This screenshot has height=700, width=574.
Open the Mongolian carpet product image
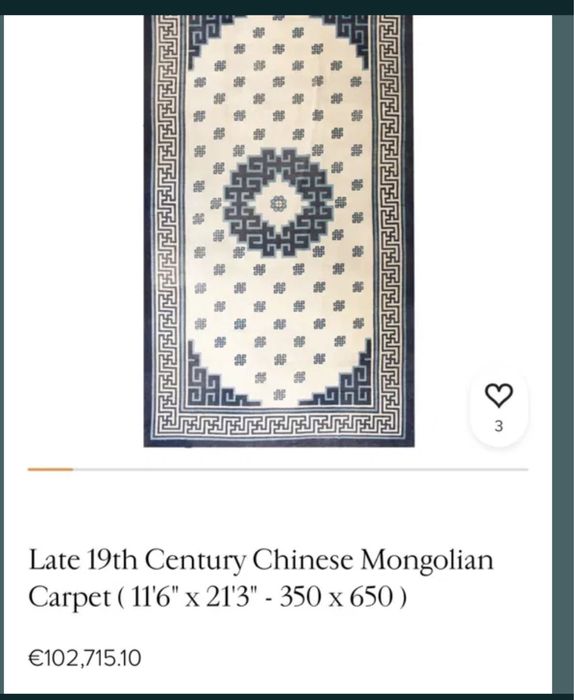tap(279, 231)
